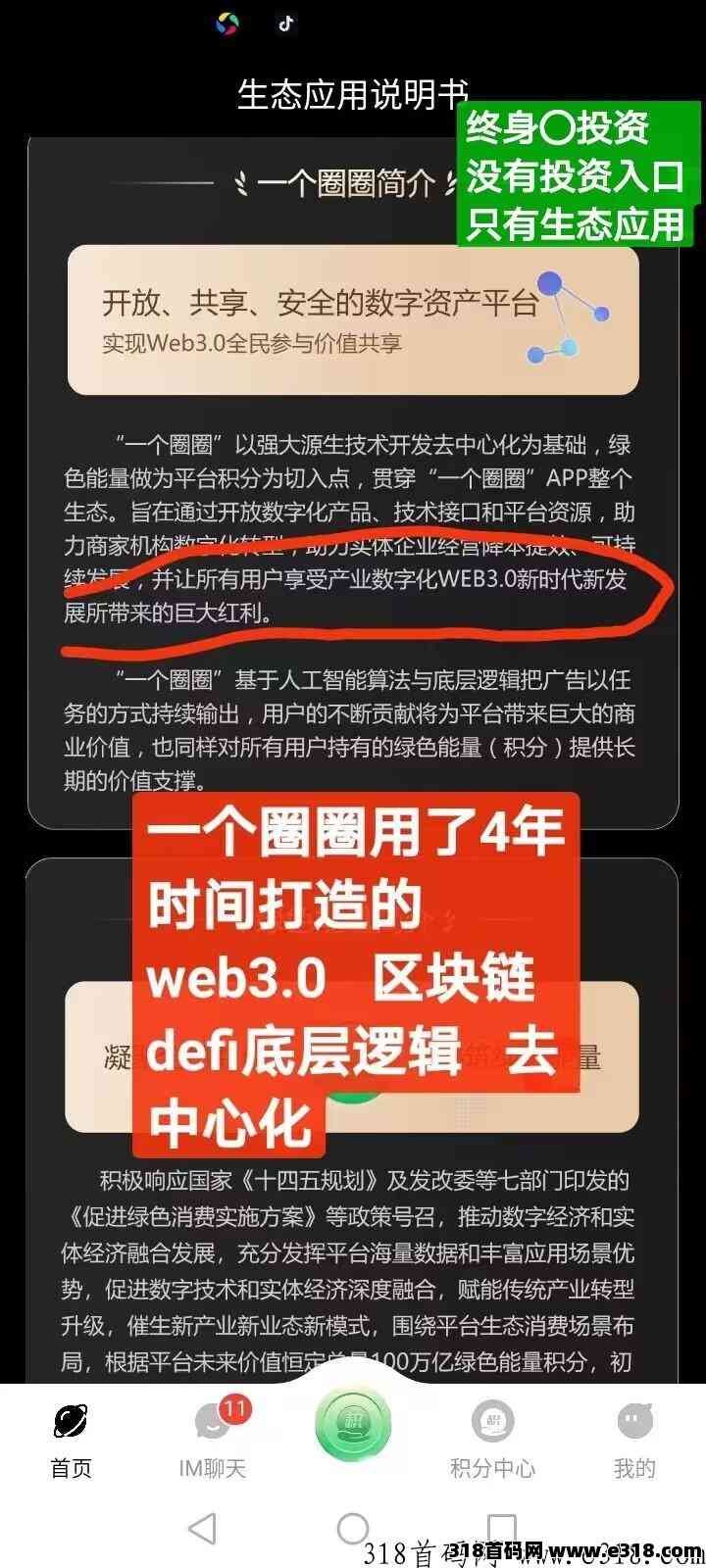
Task: Tap the green center button in bottom bar
Action: coord(353,1424)
